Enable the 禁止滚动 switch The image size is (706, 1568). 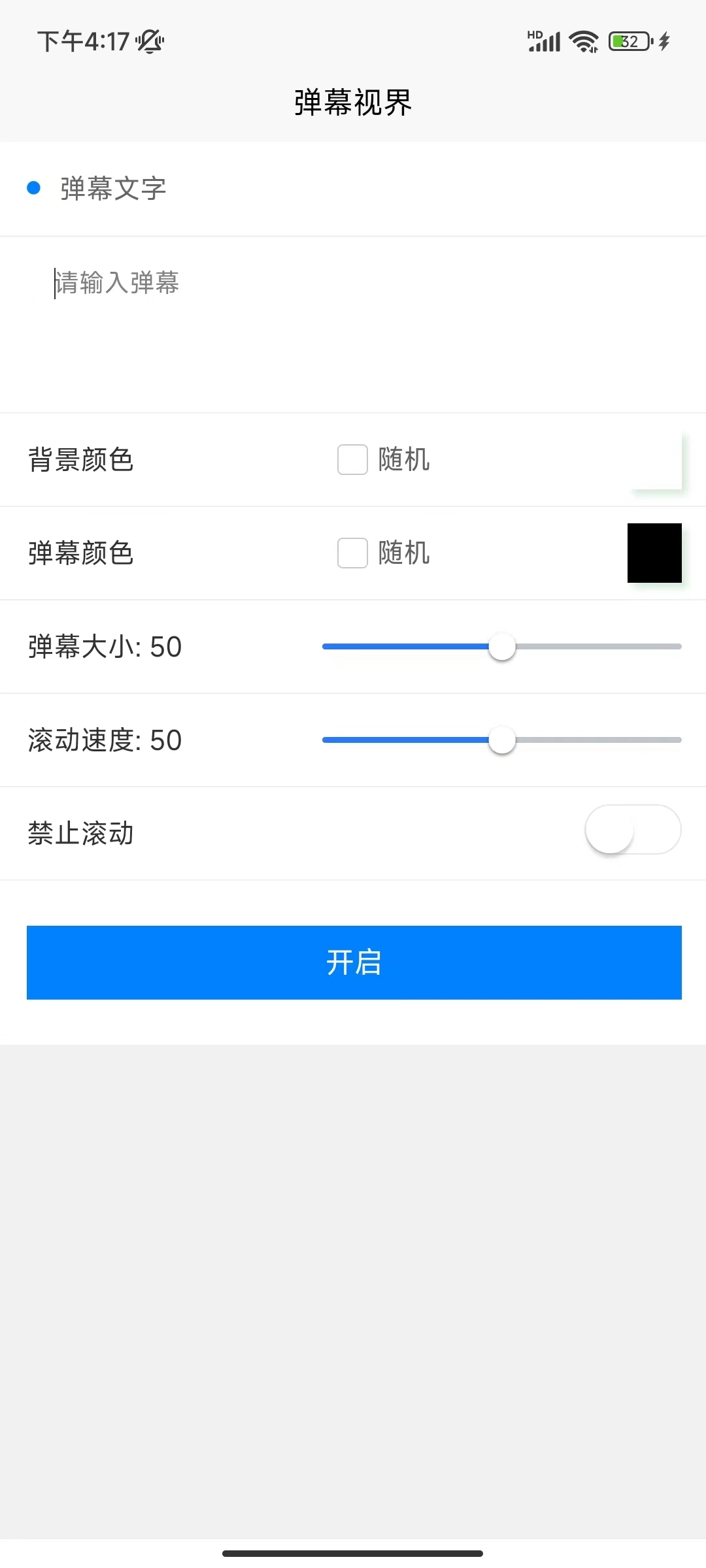[633, 830]
